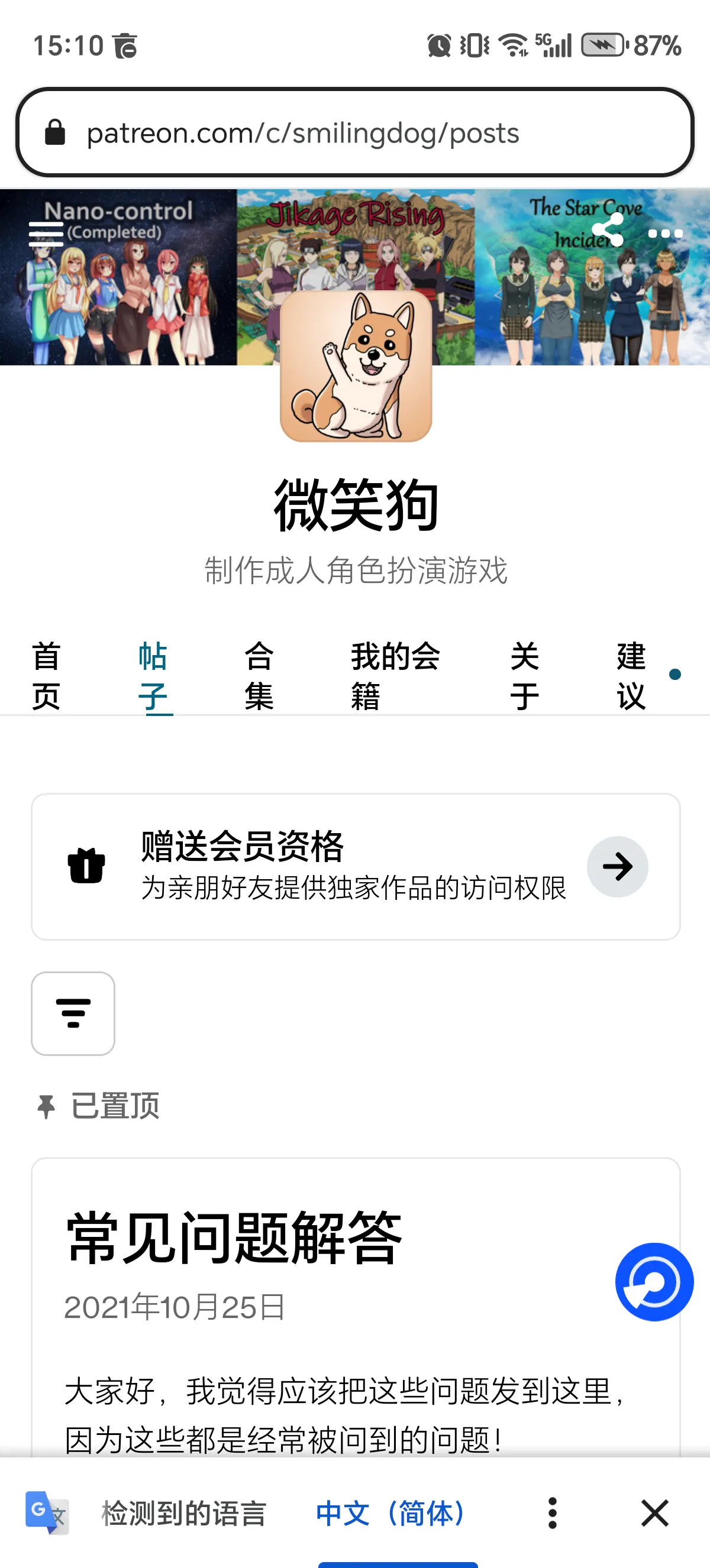
Task: Tap the blue floating circular arrow button
Action: pyautogui.click(x=654, y=1281)
